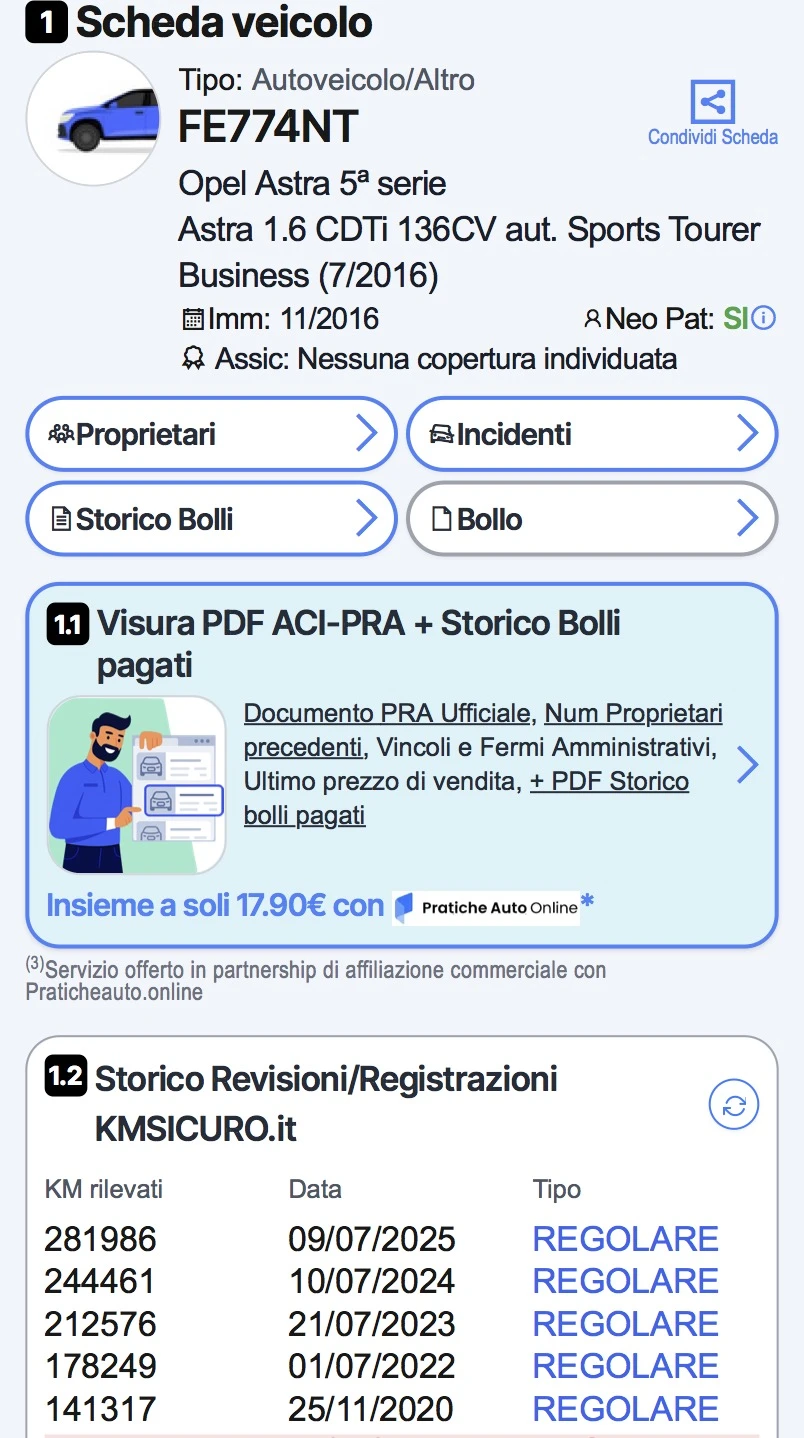804x1438 pixels.
Task: Tap REGOLARE for the 09/07/2025 revision
Action: coord(625,1239)
